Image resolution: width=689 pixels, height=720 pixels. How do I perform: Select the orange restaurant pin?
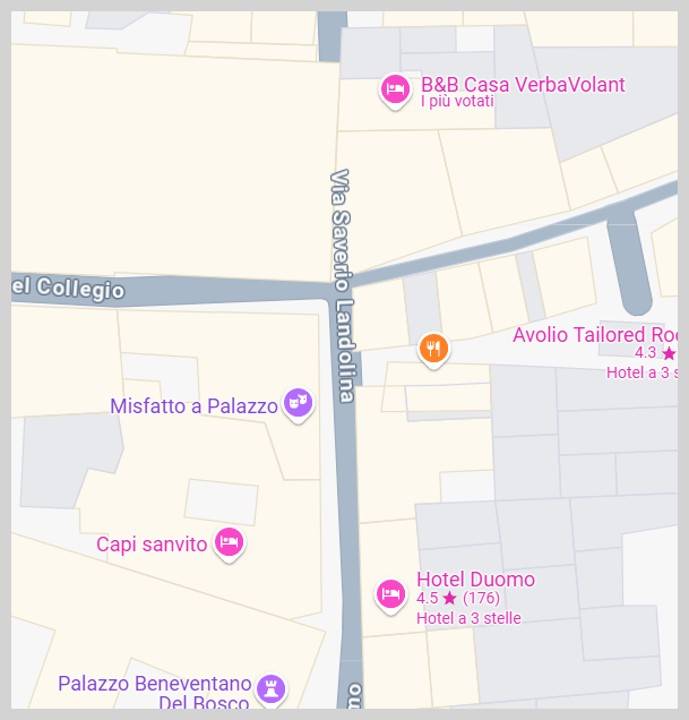[x=432, y=348]
